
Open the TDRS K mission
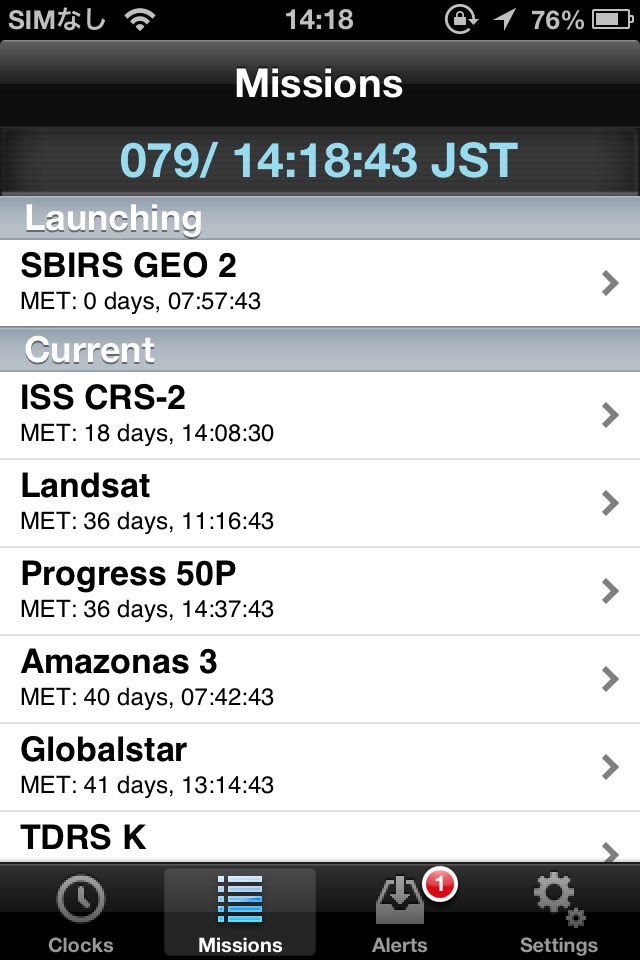coord(320,840)
